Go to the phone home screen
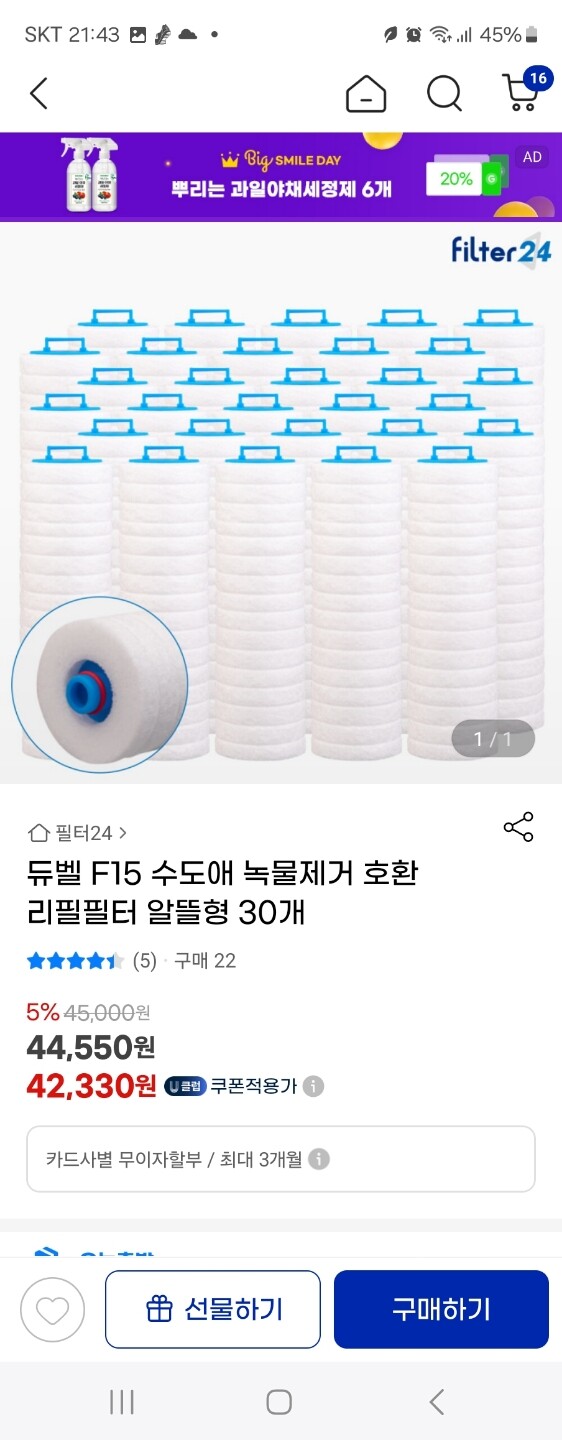 [279, 1402]
